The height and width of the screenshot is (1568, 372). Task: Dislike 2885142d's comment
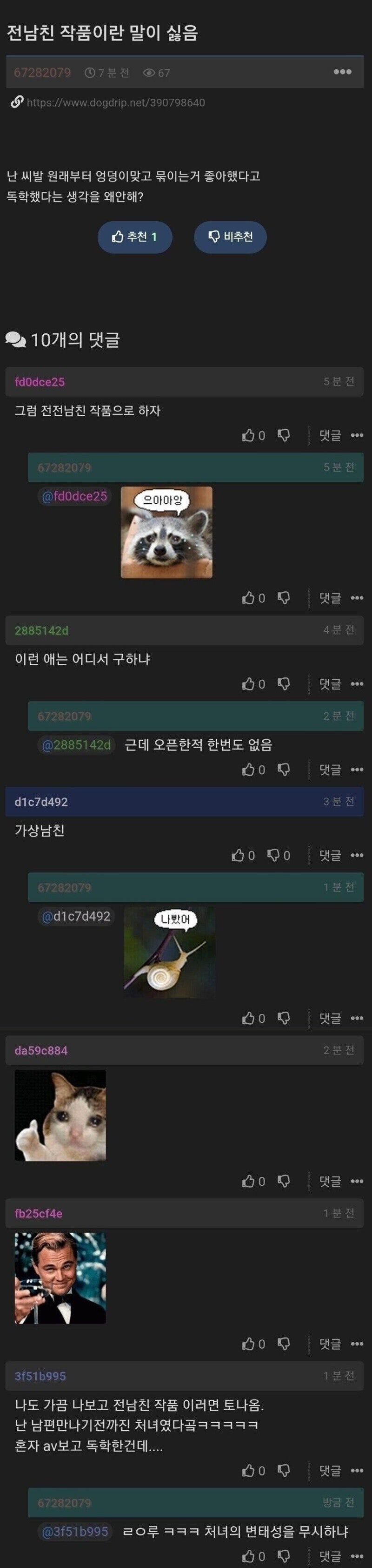tap(284, 683)
